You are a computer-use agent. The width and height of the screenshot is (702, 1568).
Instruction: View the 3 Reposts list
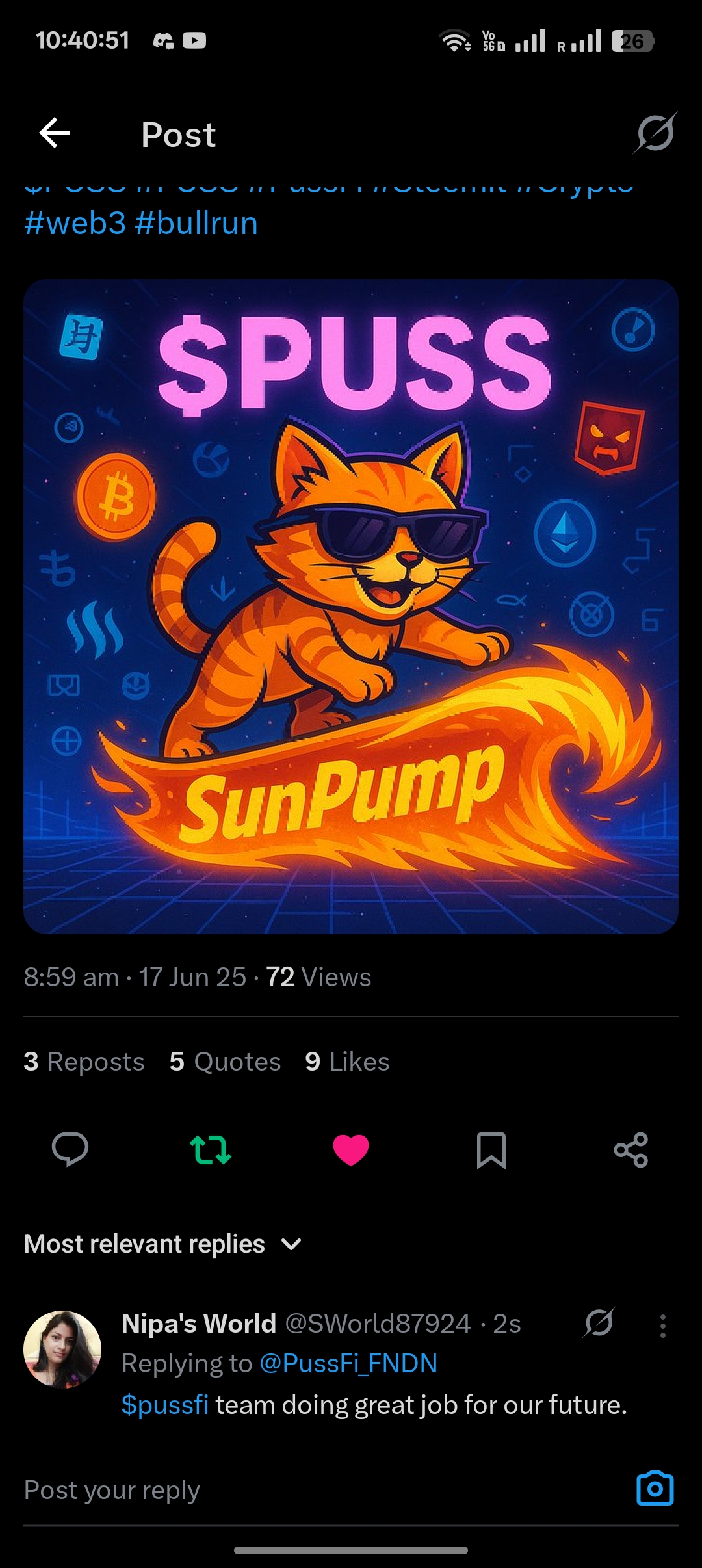point(84,1062)
